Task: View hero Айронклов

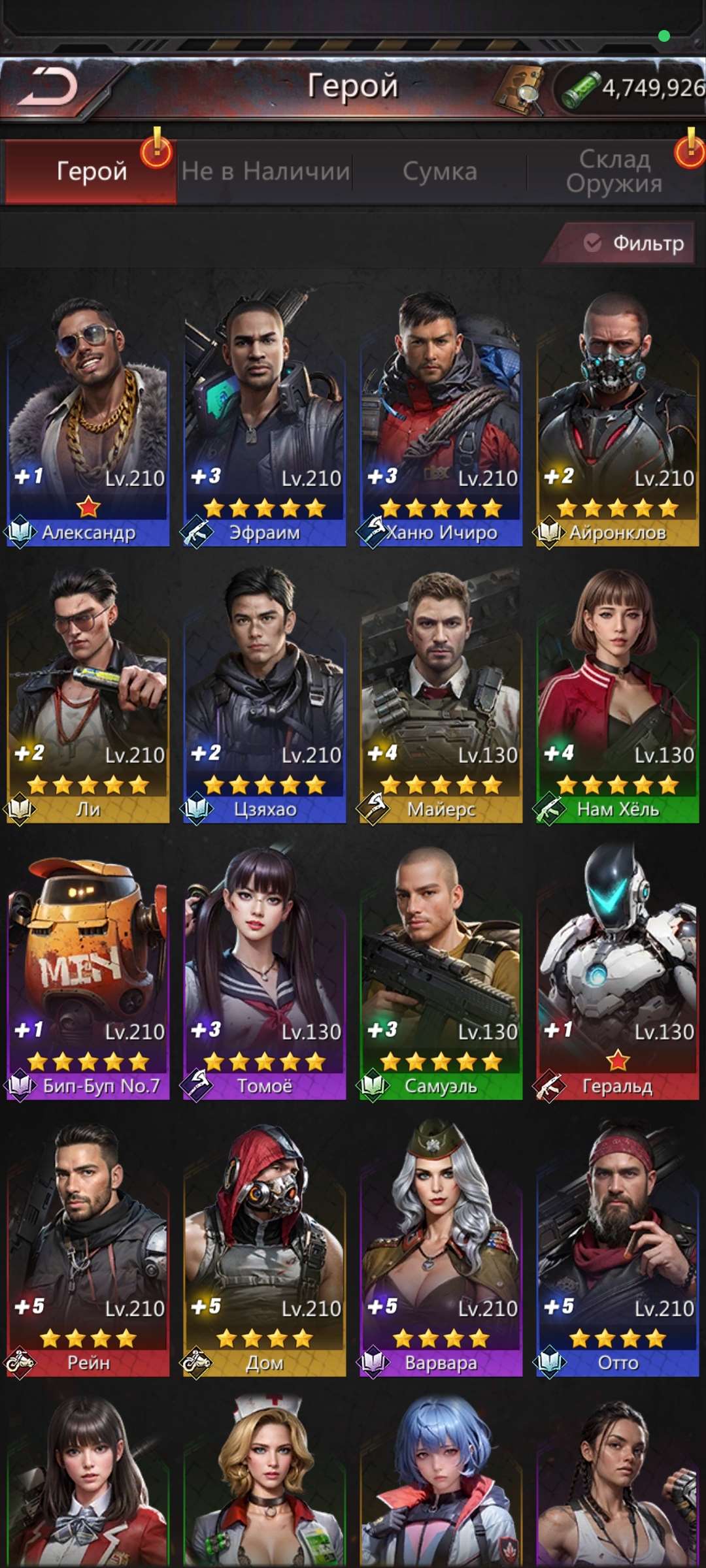Action: (618, 418)
